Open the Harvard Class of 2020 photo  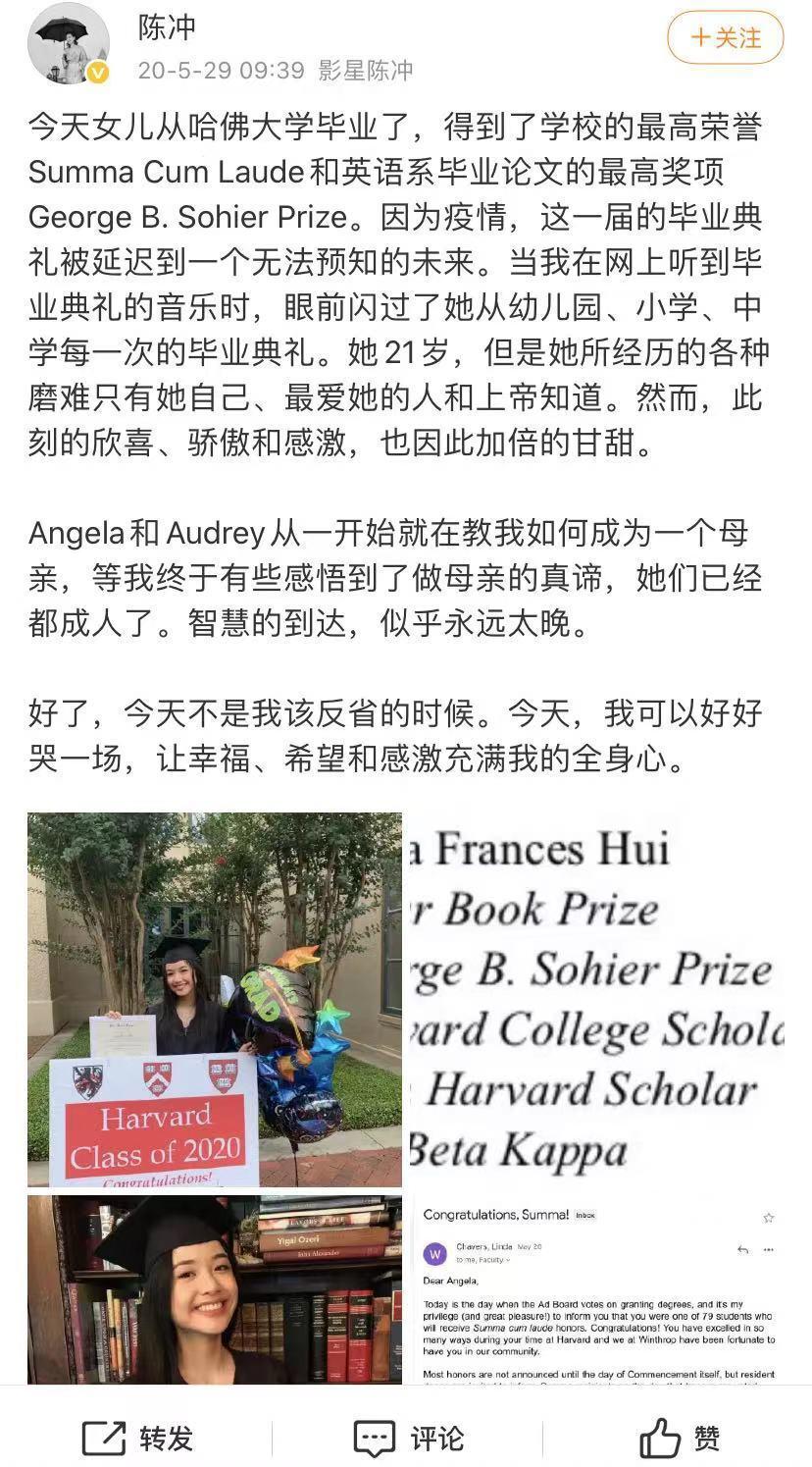pyautogui.click(x=215, y=1000)
